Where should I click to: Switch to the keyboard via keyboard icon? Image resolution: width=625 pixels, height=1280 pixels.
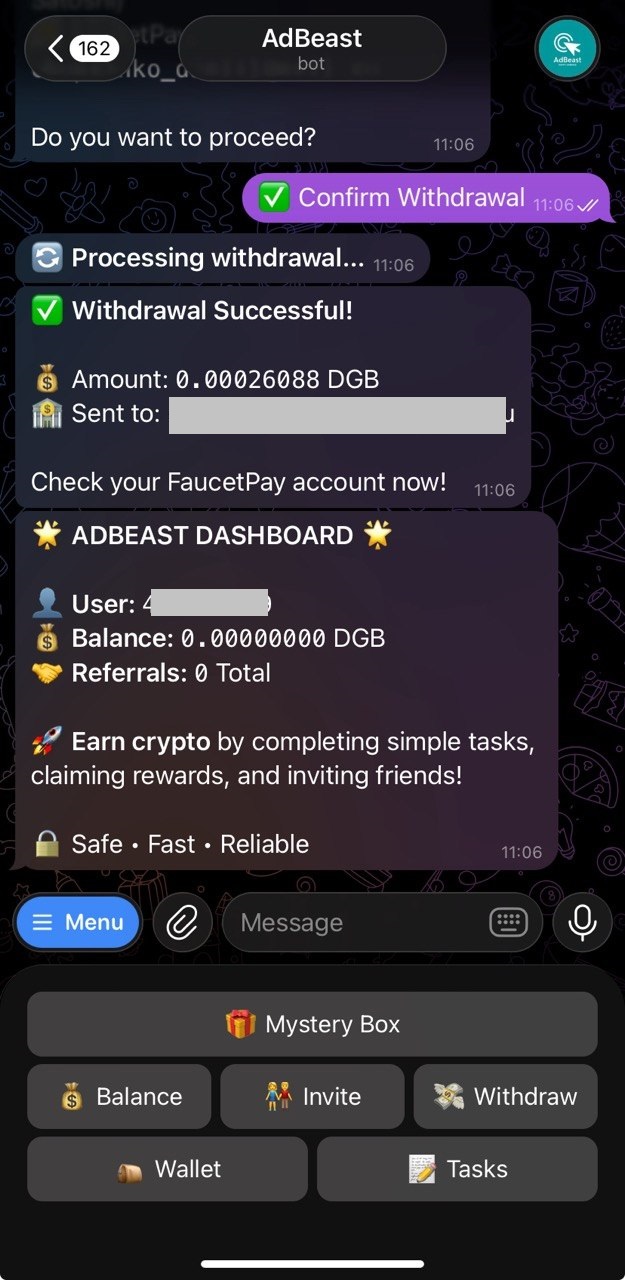(x=508, y=922)
